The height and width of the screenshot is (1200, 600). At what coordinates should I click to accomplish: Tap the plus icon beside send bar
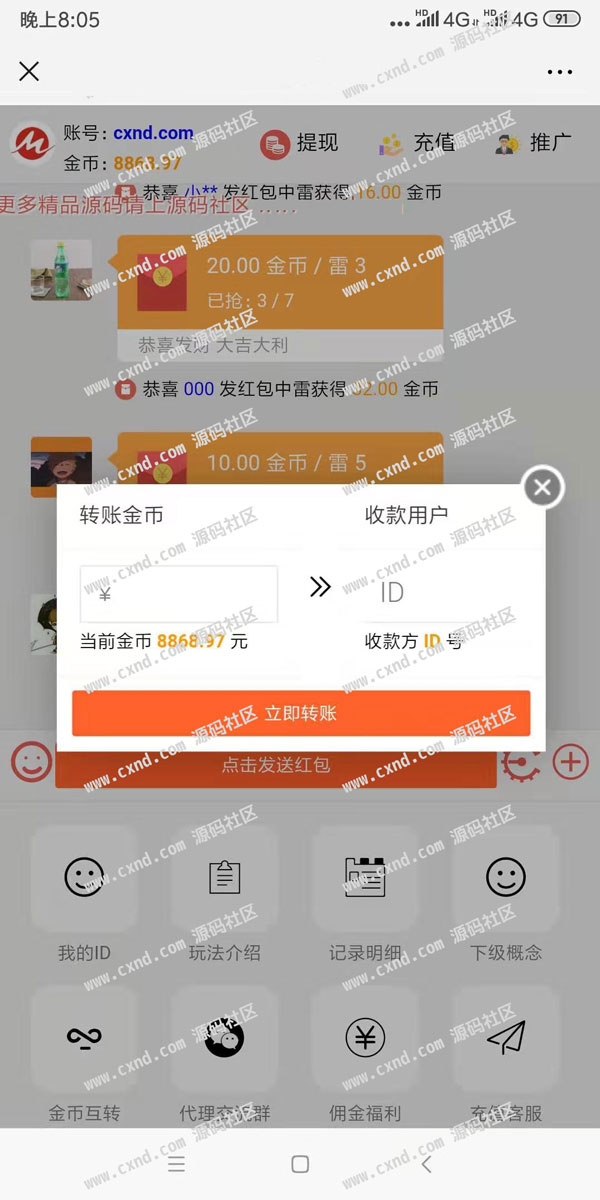[571, 763]
